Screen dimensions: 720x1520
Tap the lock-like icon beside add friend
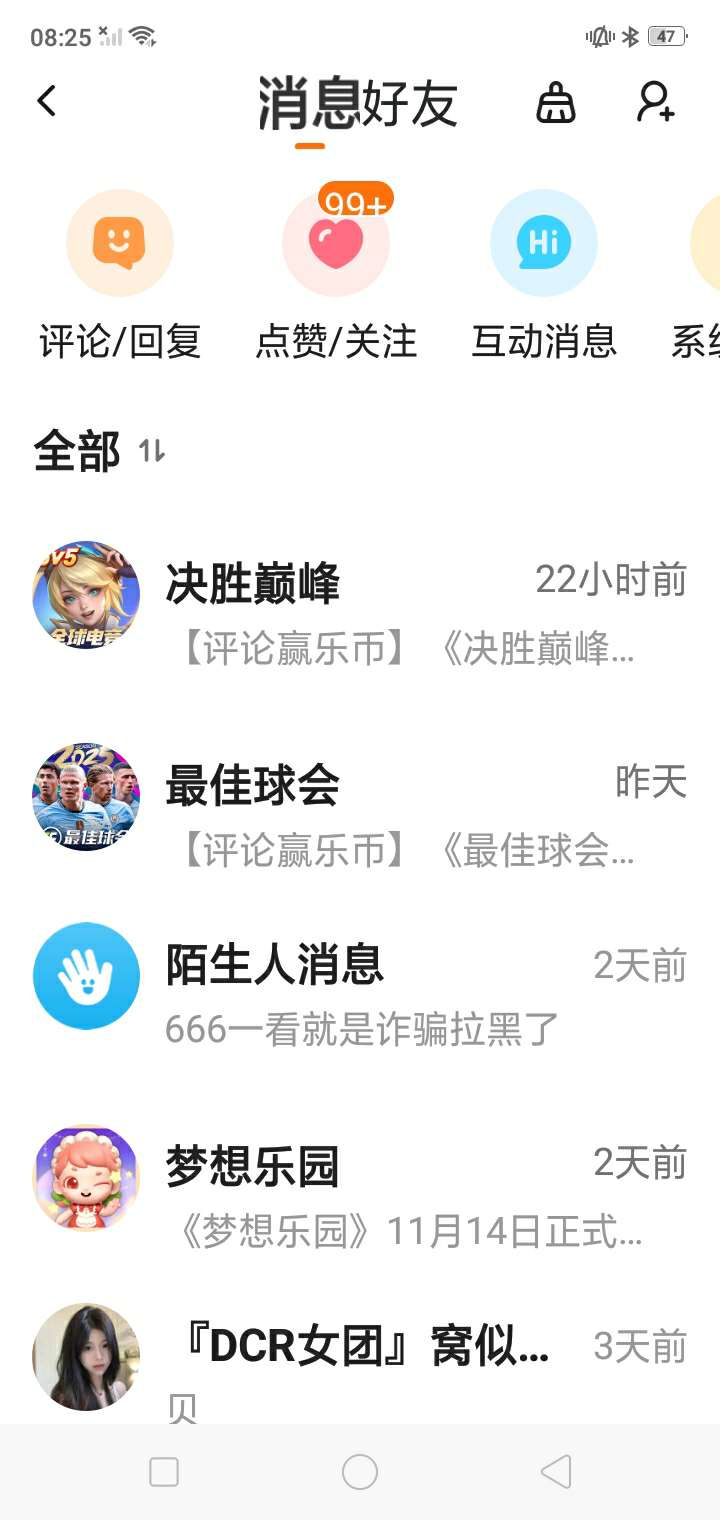(556, 102)
